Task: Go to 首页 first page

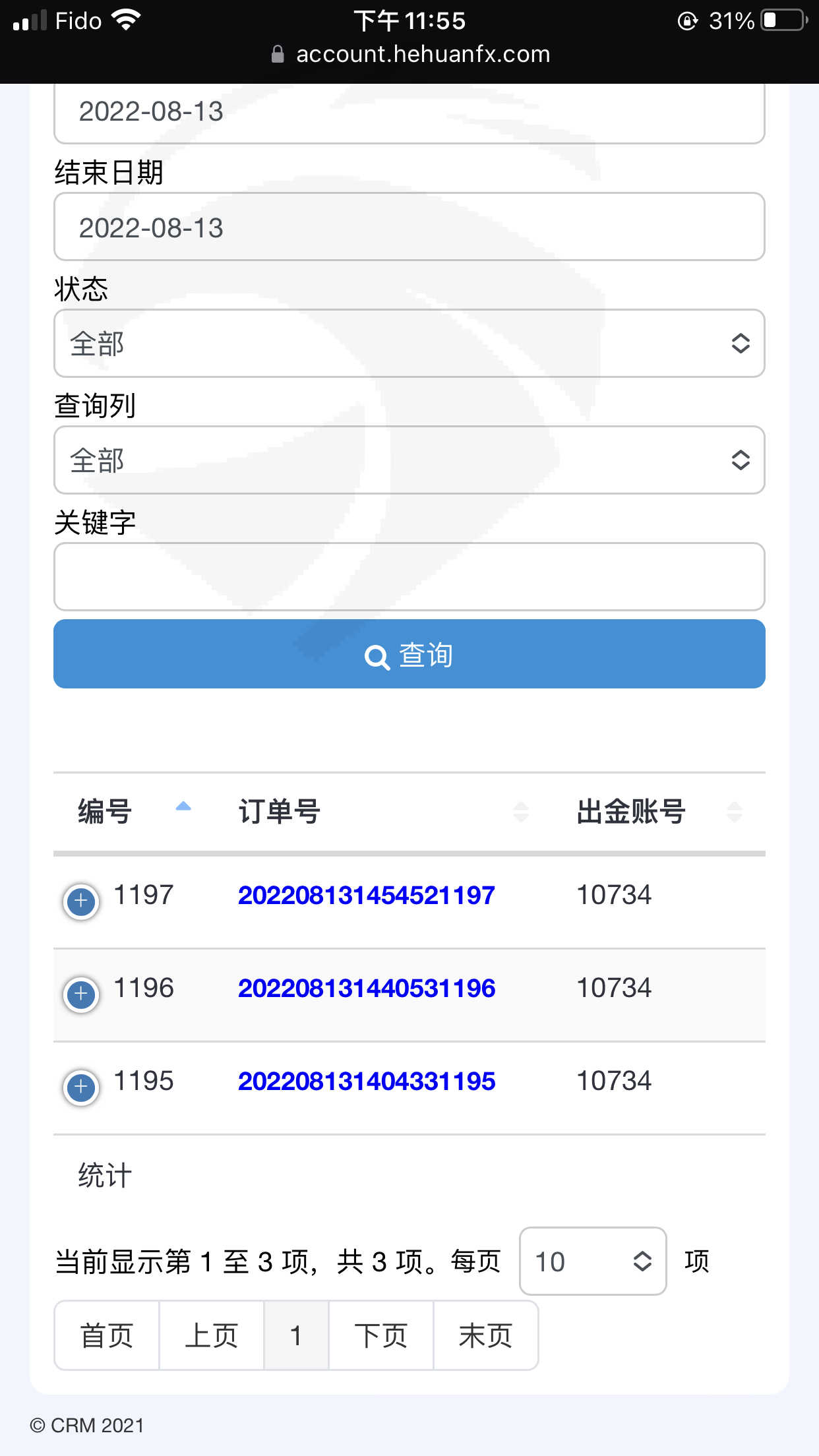Action: pos(107,1335)
